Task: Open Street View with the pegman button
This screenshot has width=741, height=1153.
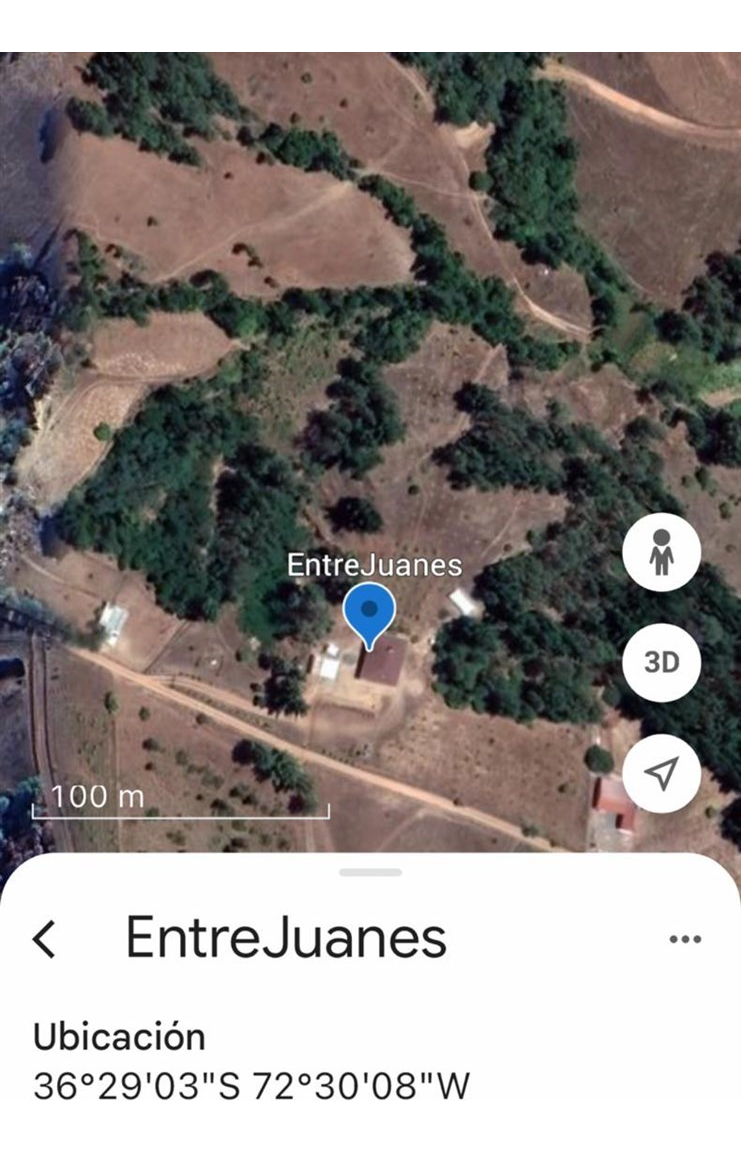Action: [661, 552]
